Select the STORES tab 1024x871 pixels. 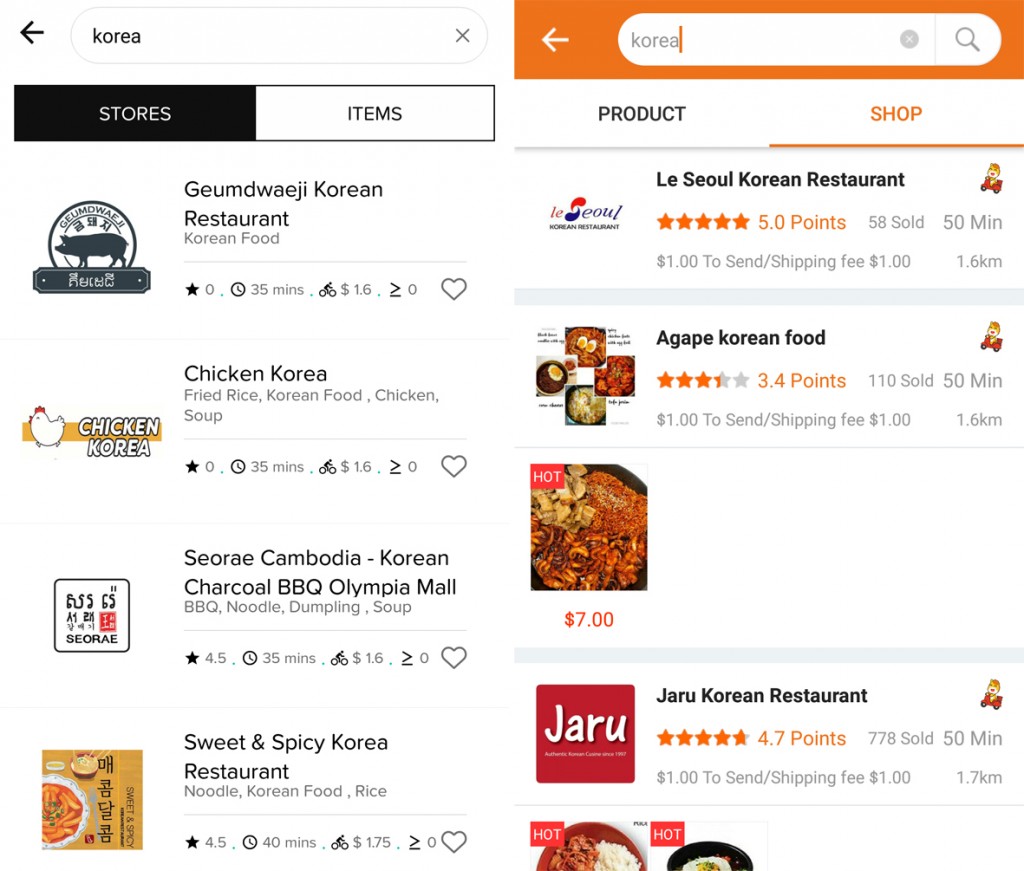point(135,113)
